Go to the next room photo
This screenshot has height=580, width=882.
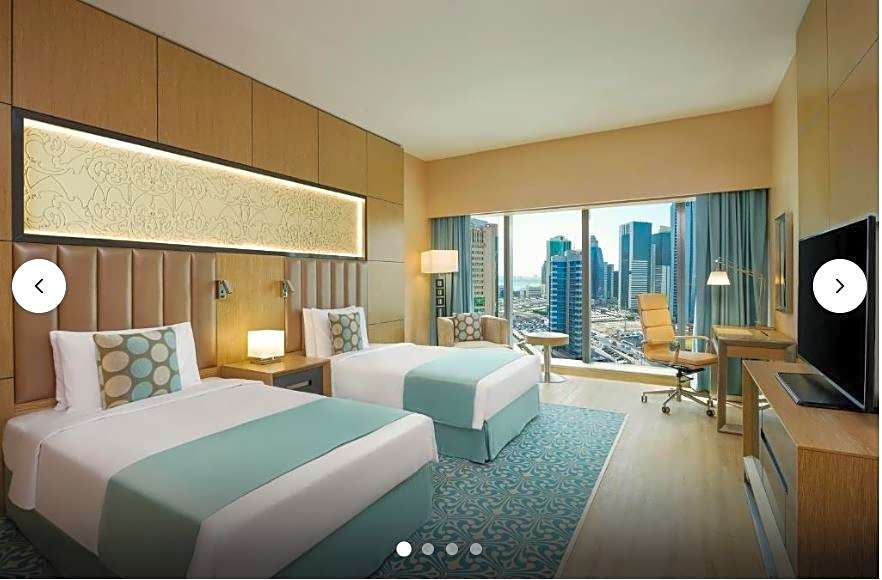coord(839,286)
